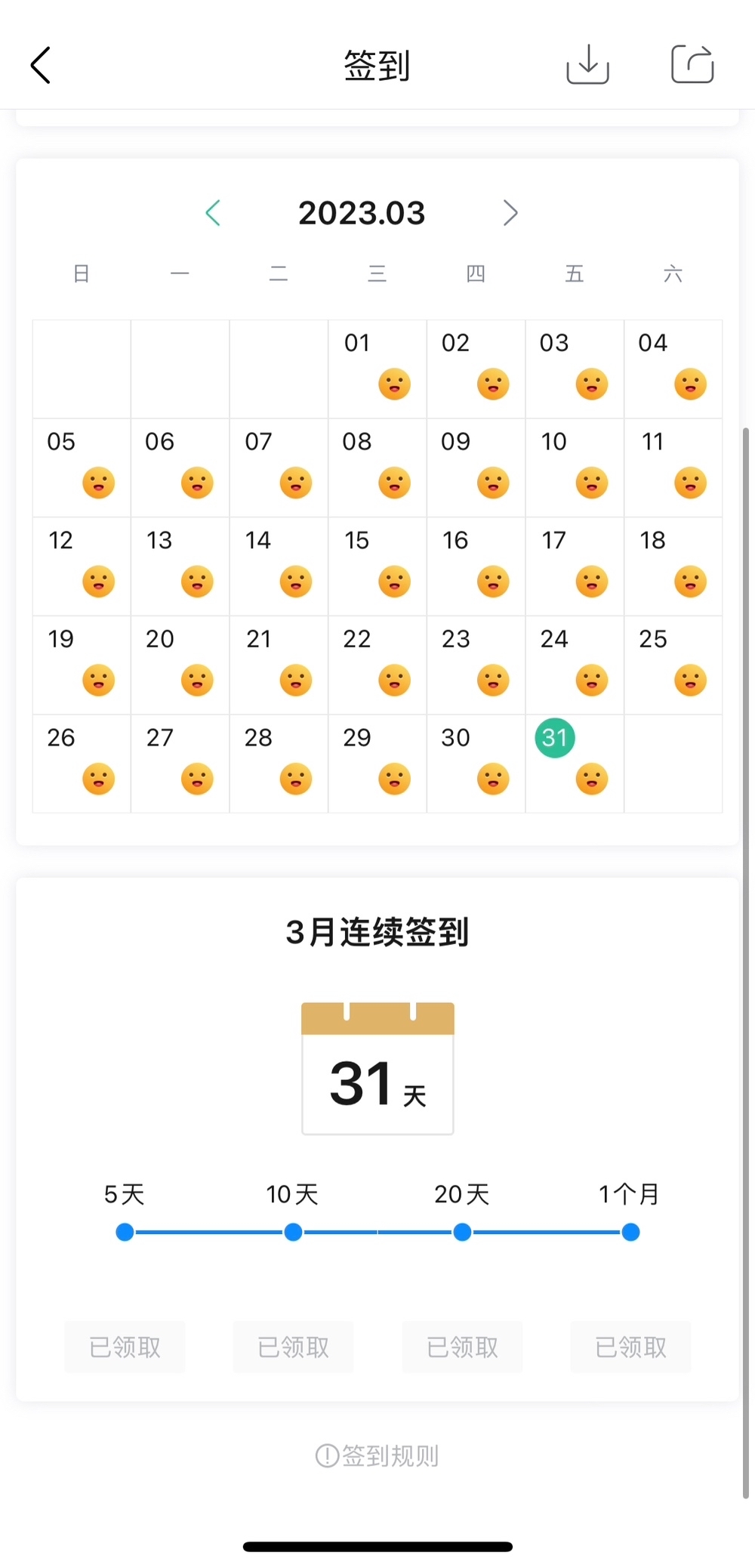Go to the next month
Image resolution: width=755 pixels, height=1568 pixels.
pyautogui.click(x=510, y=213)
